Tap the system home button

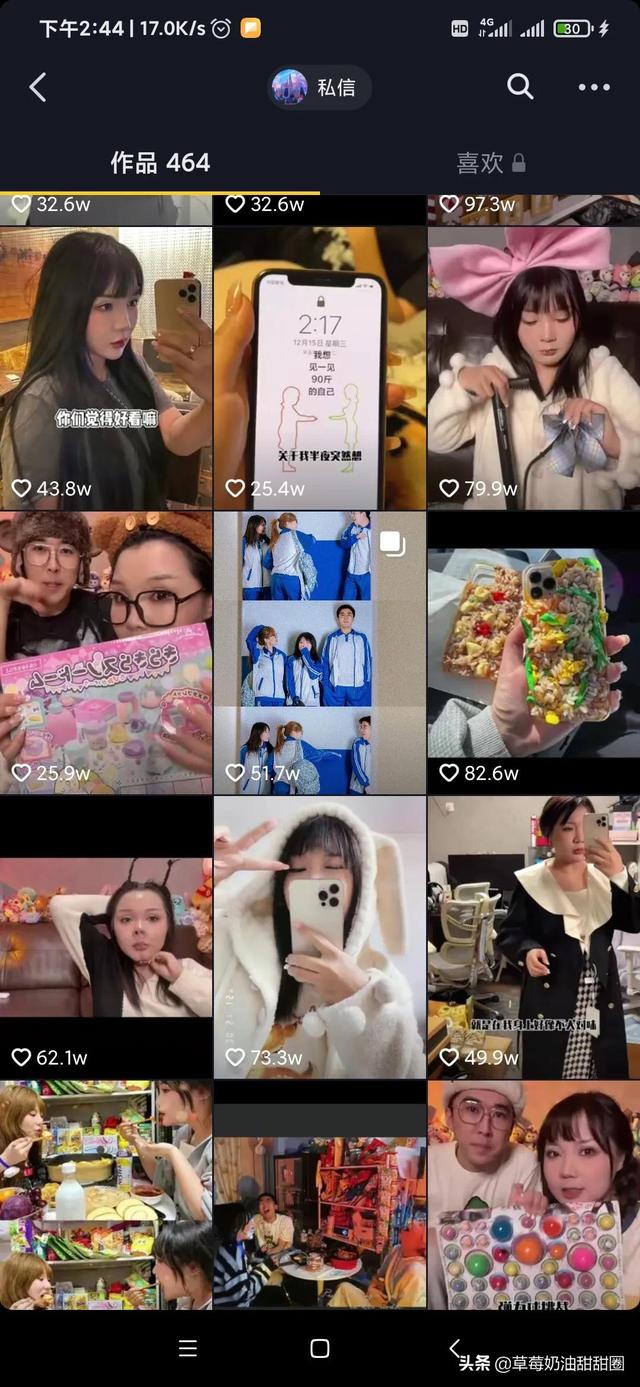320,1348
